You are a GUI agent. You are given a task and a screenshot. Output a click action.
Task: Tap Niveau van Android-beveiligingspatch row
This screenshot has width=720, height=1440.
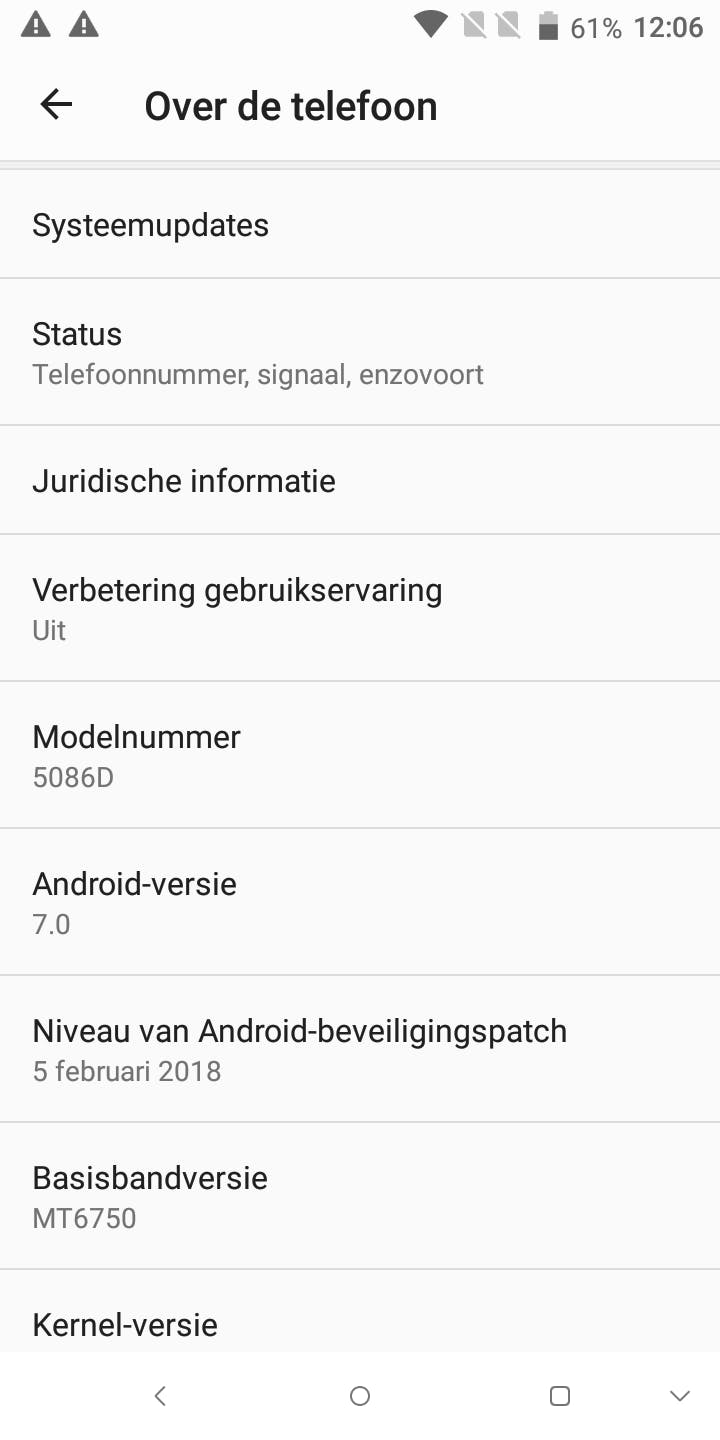(x=360, y=1049)
